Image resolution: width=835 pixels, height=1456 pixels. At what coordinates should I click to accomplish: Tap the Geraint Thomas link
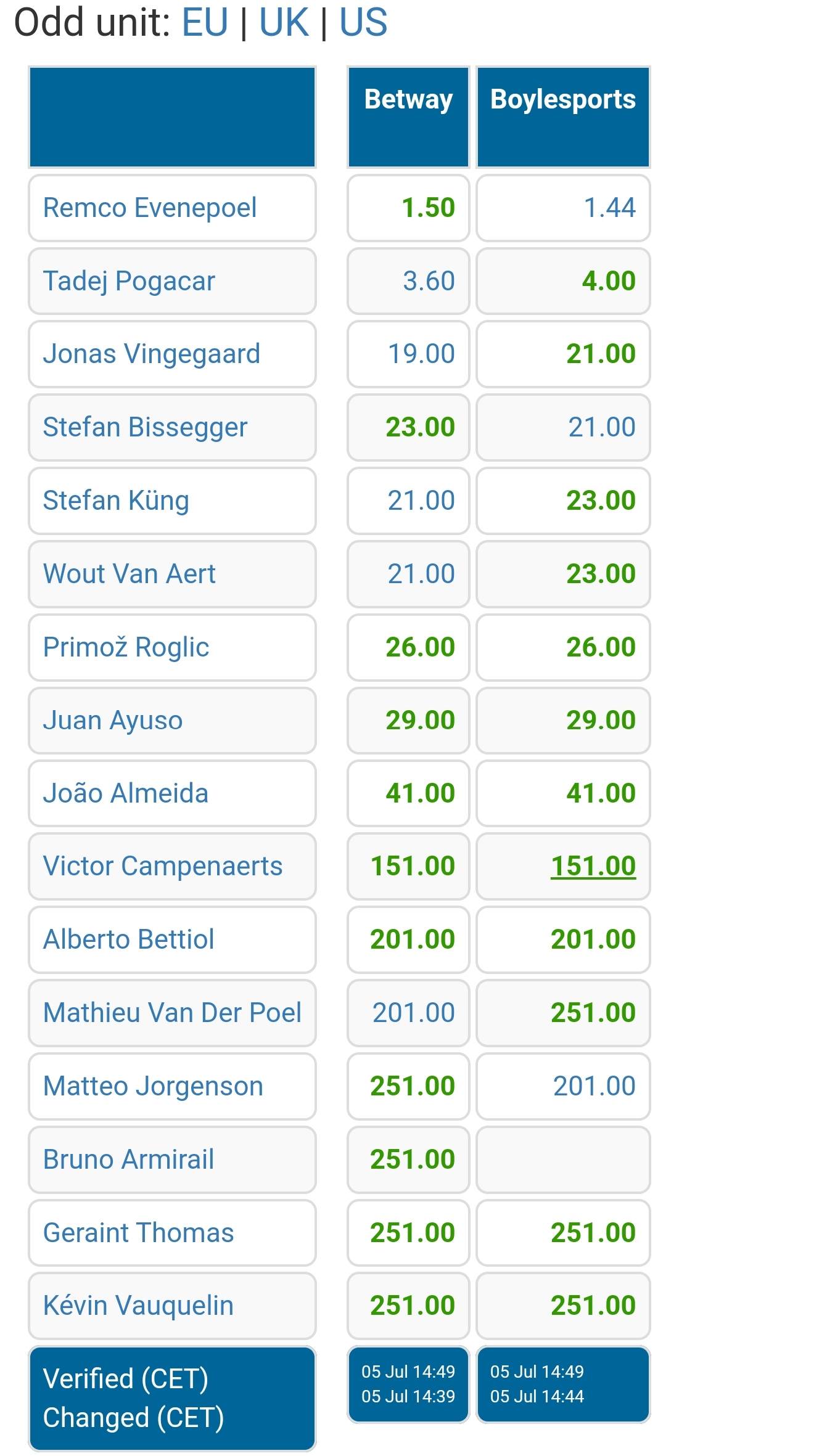click(138, 1233)
